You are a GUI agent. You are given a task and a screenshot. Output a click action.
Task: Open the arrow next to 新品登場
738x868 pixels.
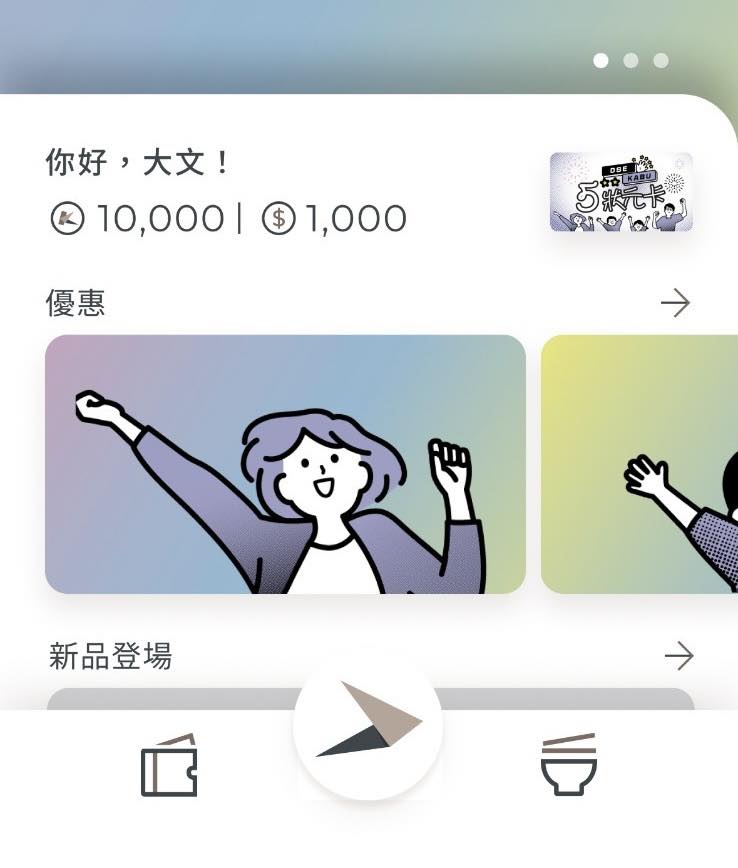(679, 656)
